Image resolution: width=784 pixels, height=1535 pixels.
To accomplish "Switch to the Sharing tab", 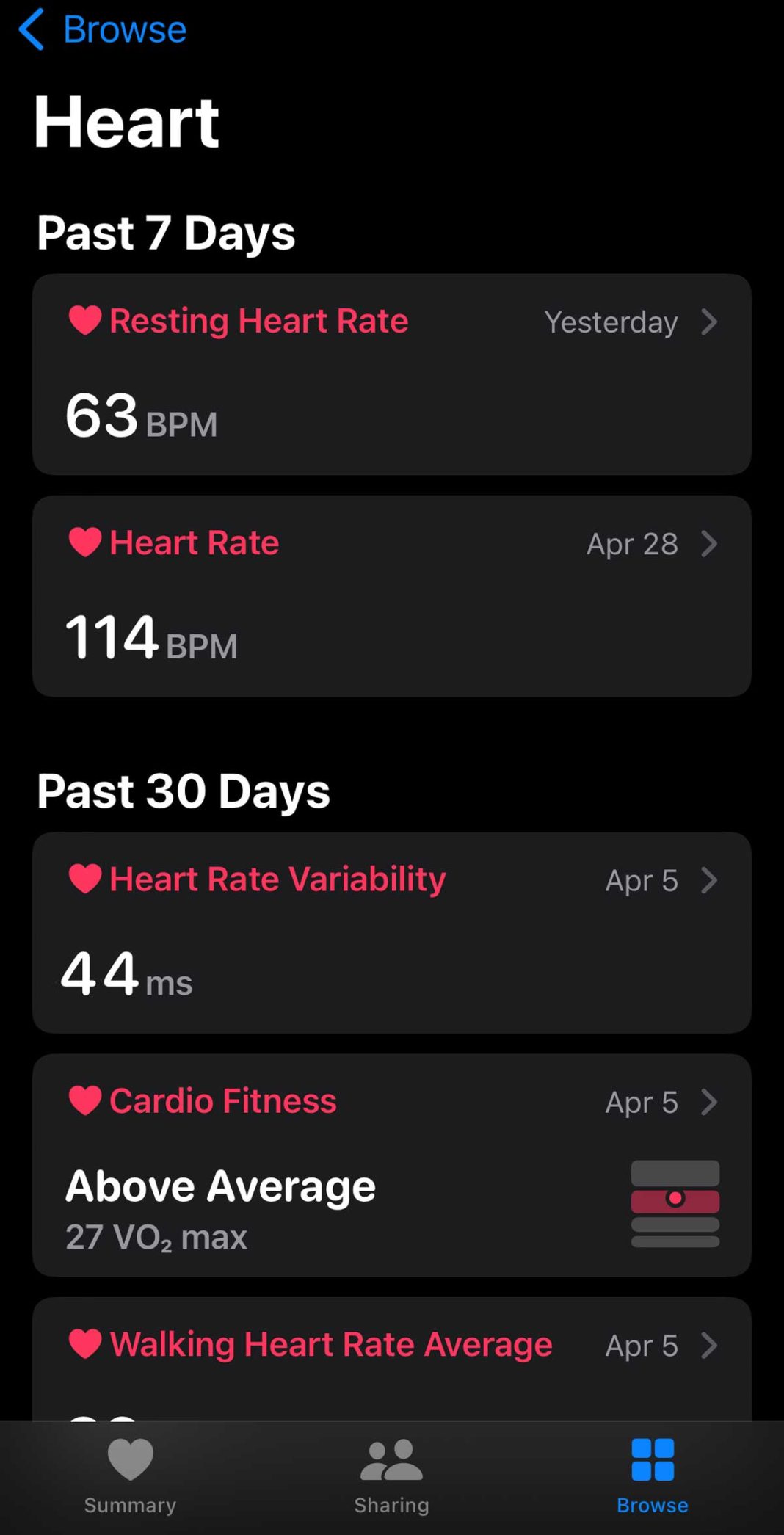I will click(391, 1476).
